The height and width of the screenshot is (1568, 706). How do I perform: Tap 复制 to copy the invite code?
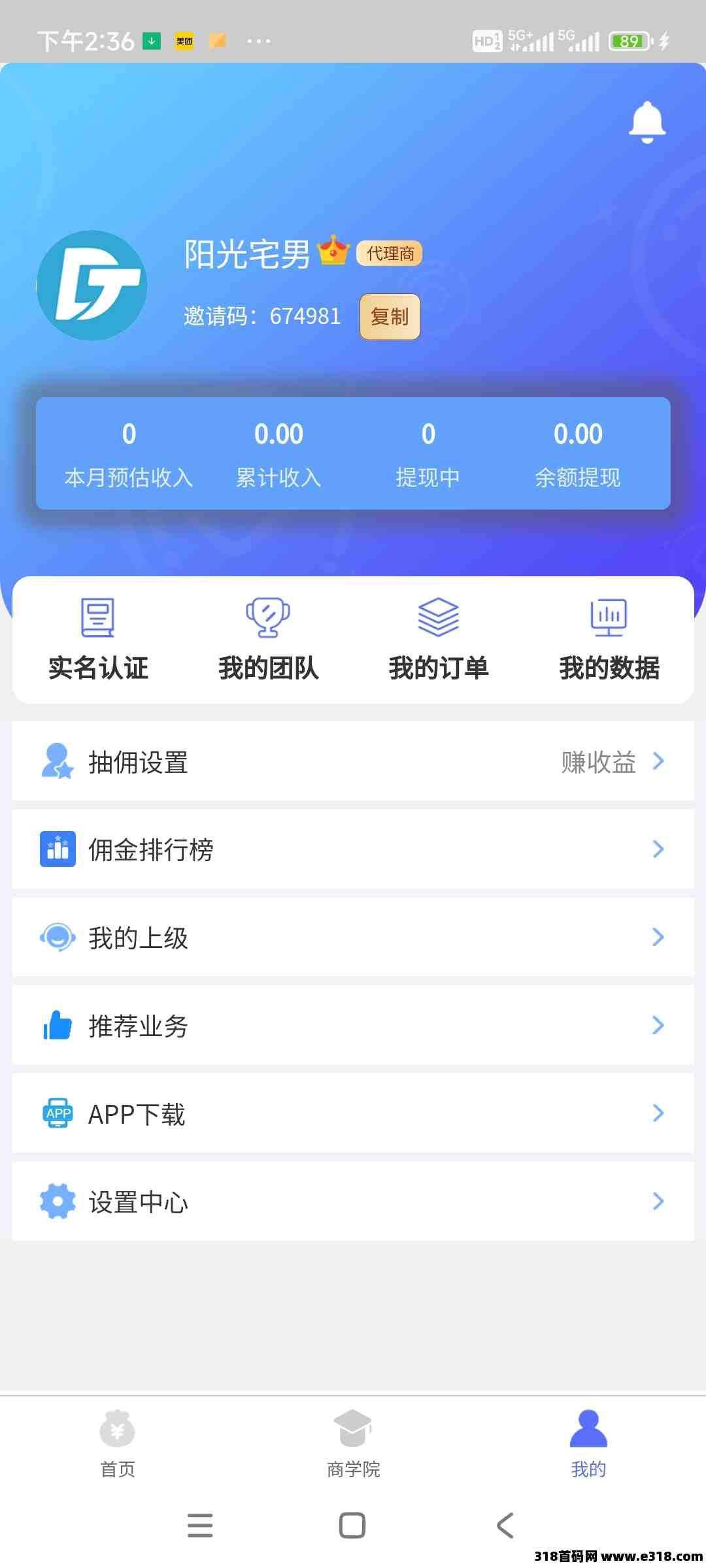pos(390,317)
